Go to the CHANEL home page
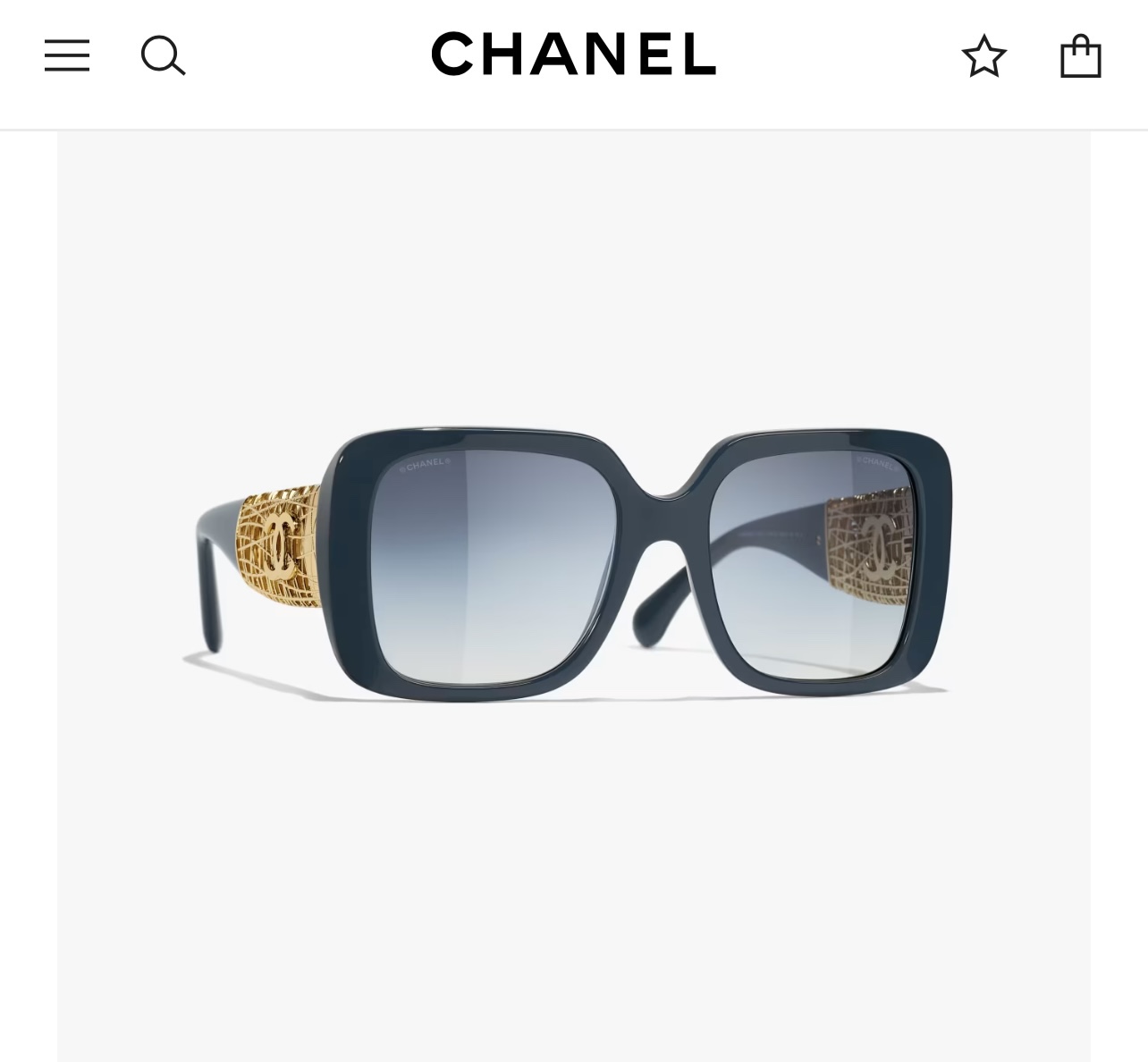The width and height of the screenshot is (1148, 1062). click(573, 55)
